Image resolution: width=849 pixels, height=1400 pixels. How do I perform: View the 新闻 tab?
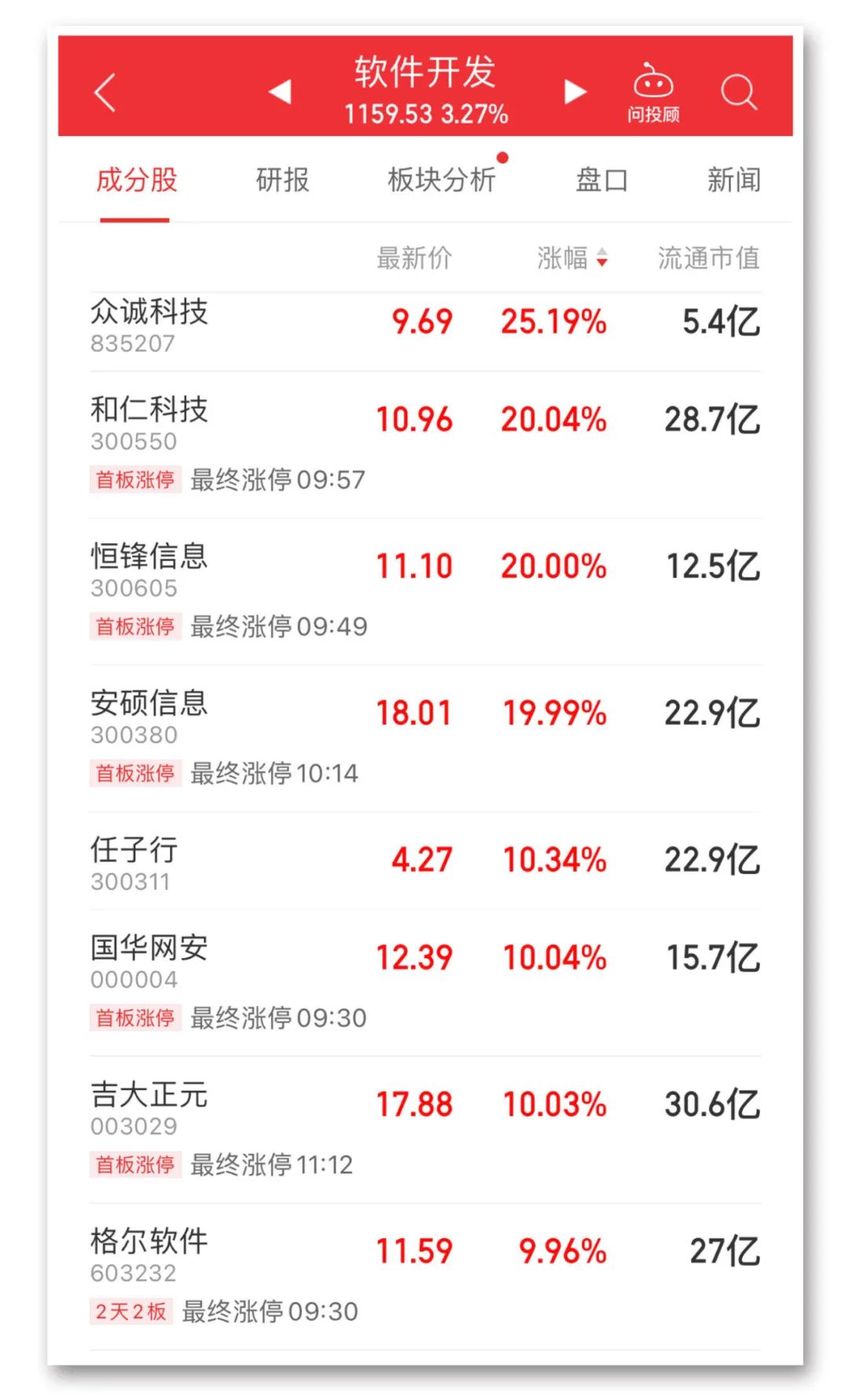tap(733, 180)
